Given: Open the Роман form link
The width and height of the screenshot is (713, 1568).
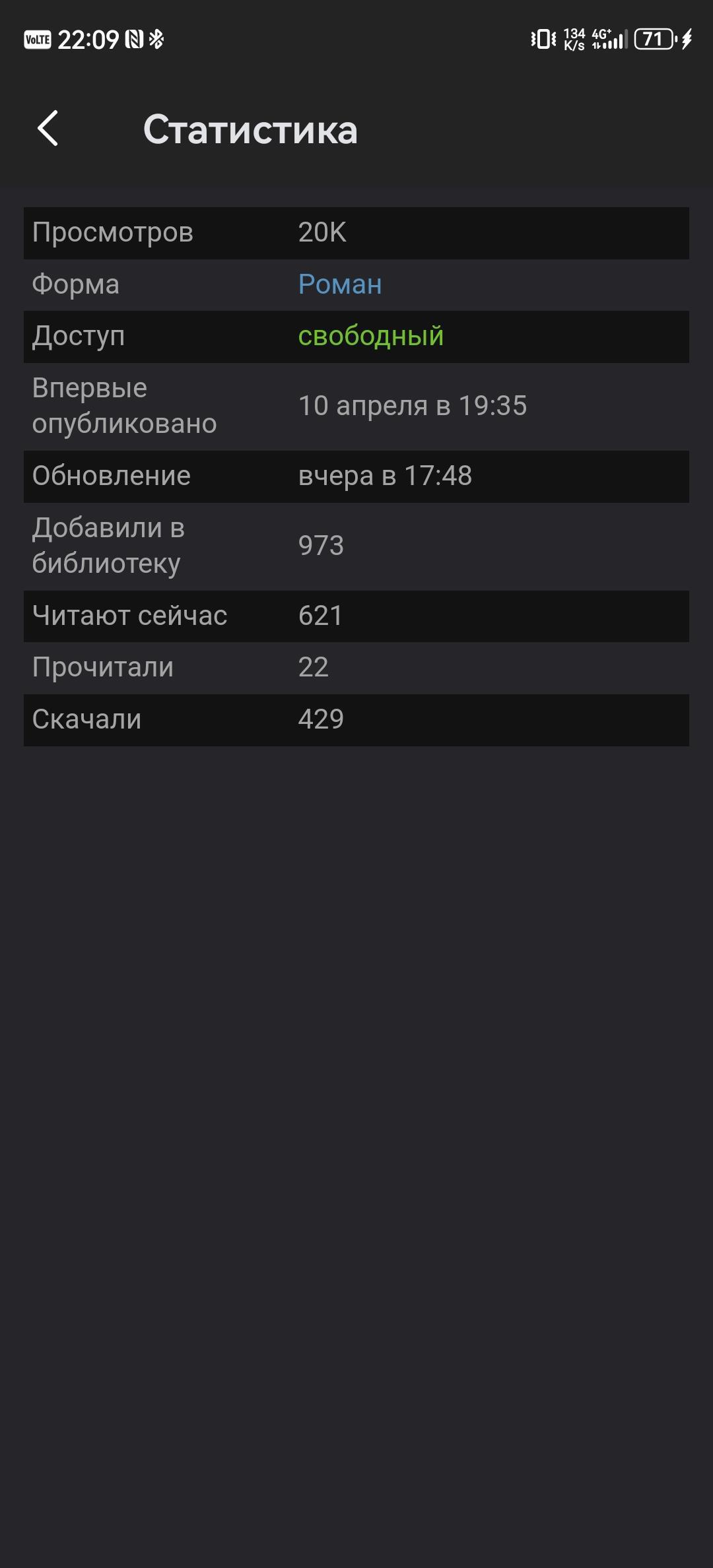Looking at the screenshot, I should 340,284.
